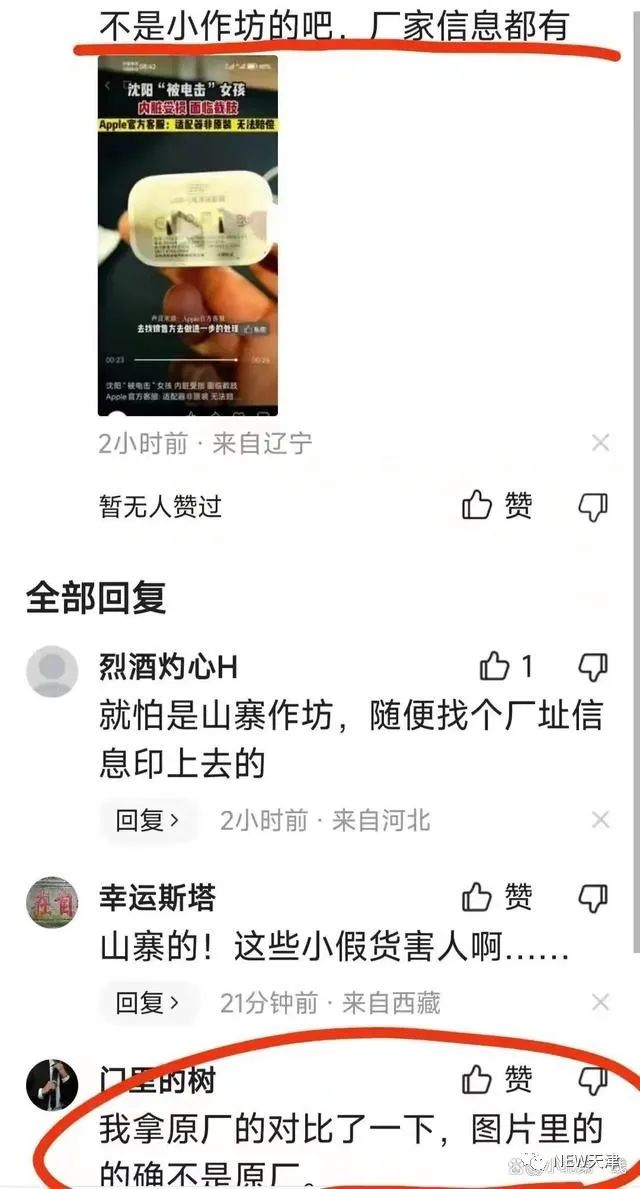Viewport: 640px width, 1189px height.
Task: Like 烈酒灼心H's reply
Action: click(x=506, y=666)
